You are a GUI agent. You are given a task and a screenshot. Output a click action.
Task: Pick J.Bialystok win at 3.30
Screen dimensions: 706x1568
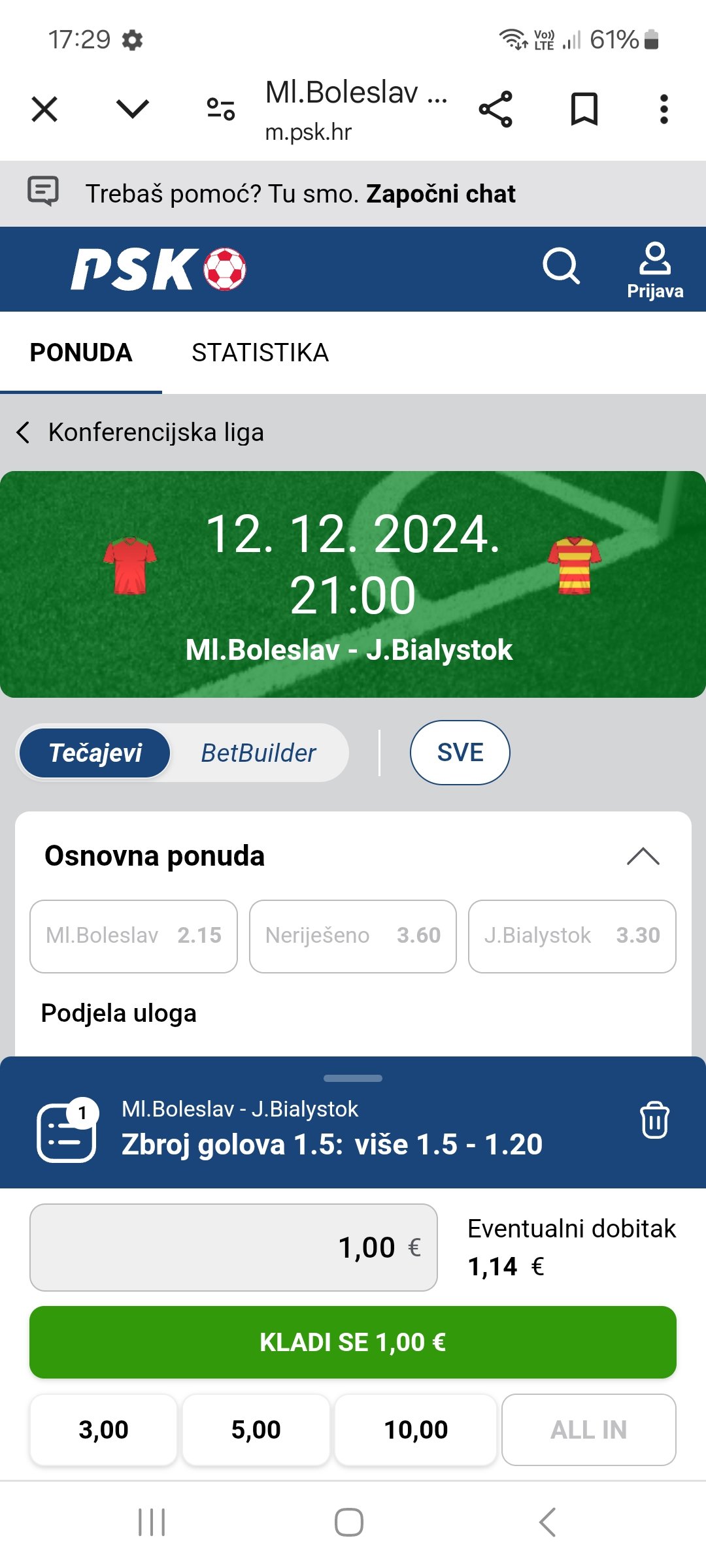click(572, 936)
